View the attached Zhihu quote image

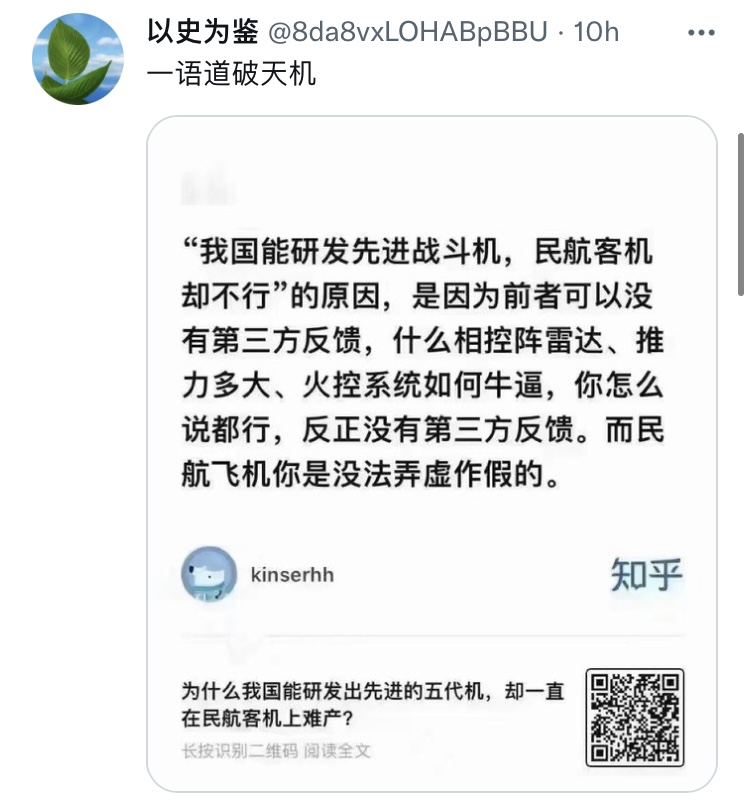431,450
